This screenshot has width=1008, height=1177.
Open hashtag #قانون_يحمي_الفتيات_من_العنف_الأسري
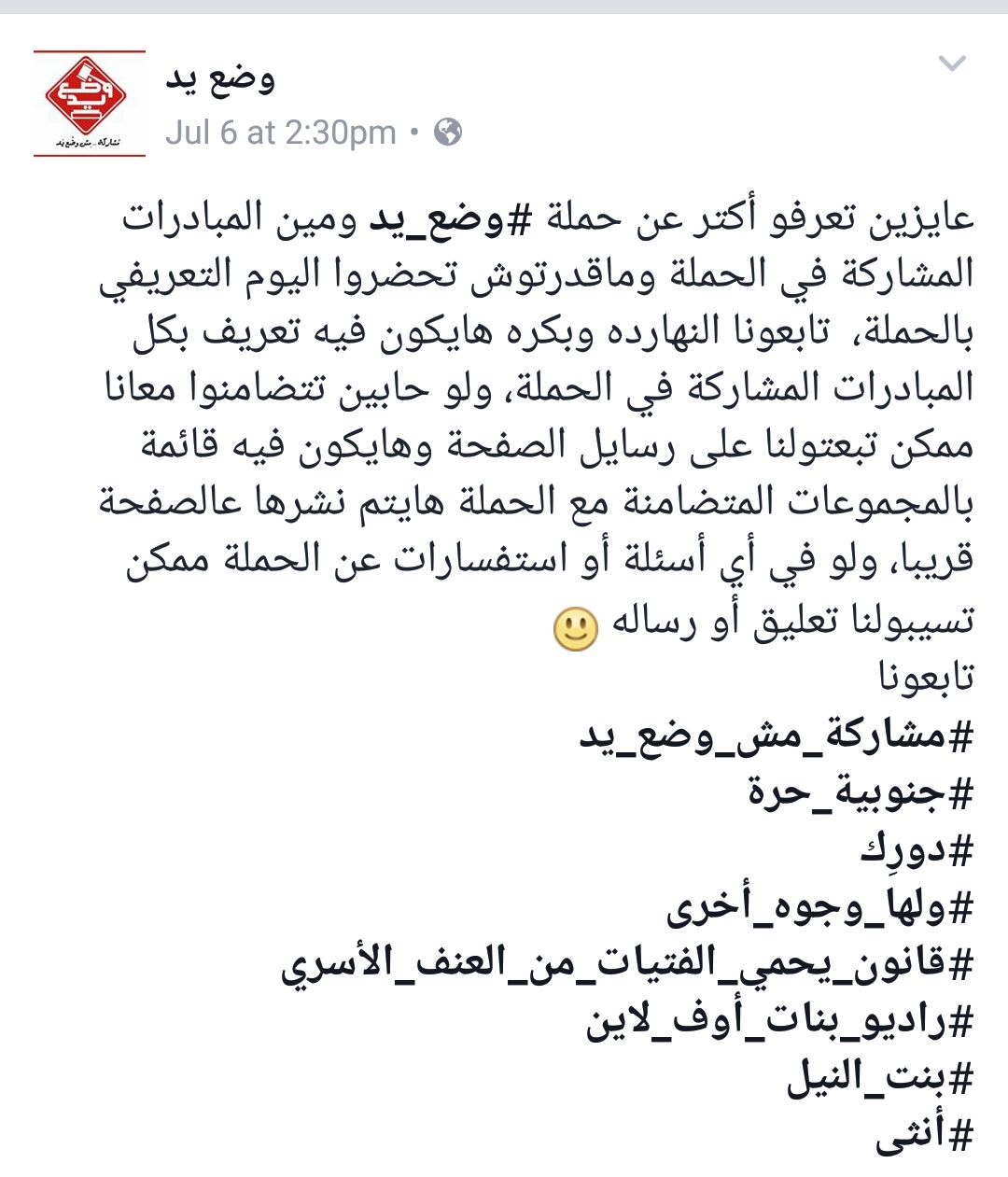click(627, 964)
